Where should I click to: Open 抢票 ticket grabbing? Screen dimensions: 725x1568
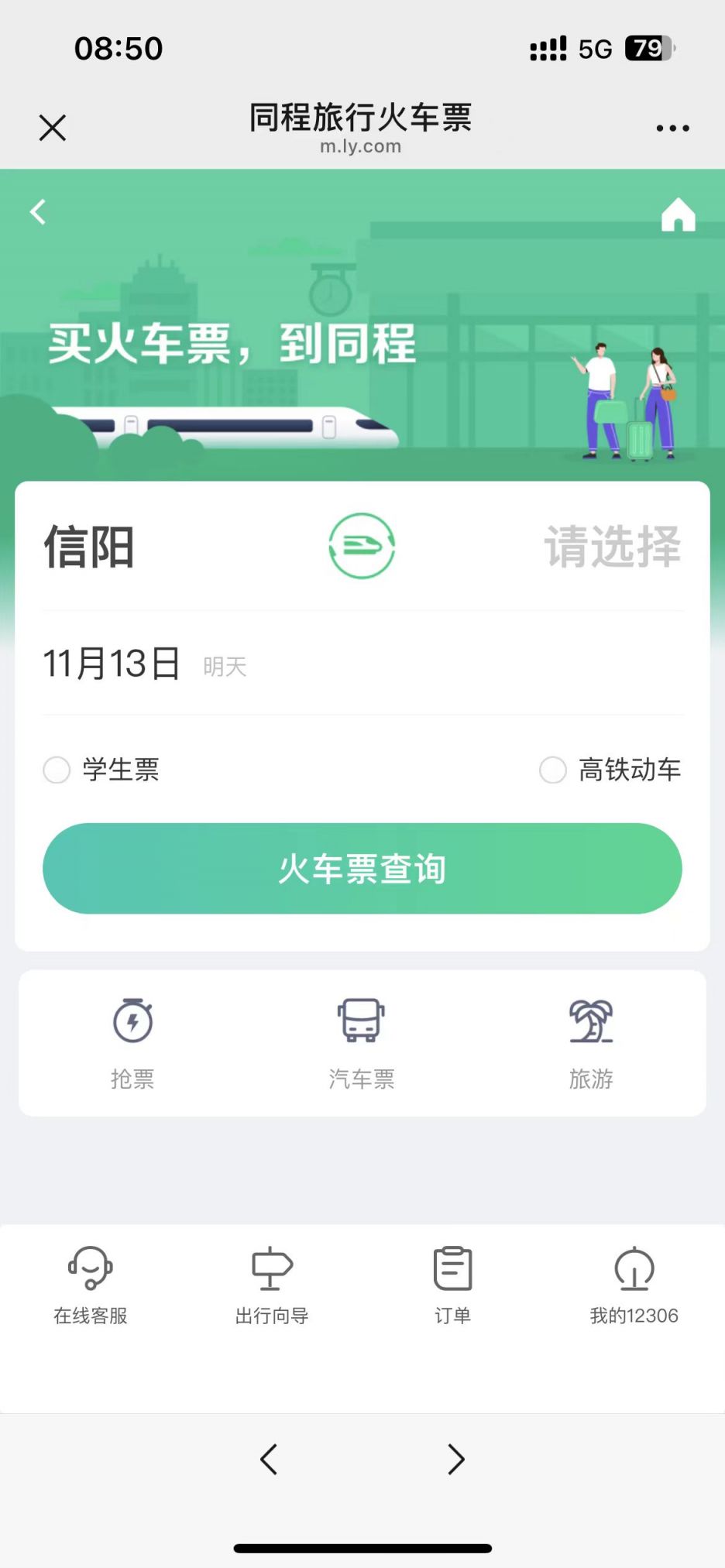132,1042
